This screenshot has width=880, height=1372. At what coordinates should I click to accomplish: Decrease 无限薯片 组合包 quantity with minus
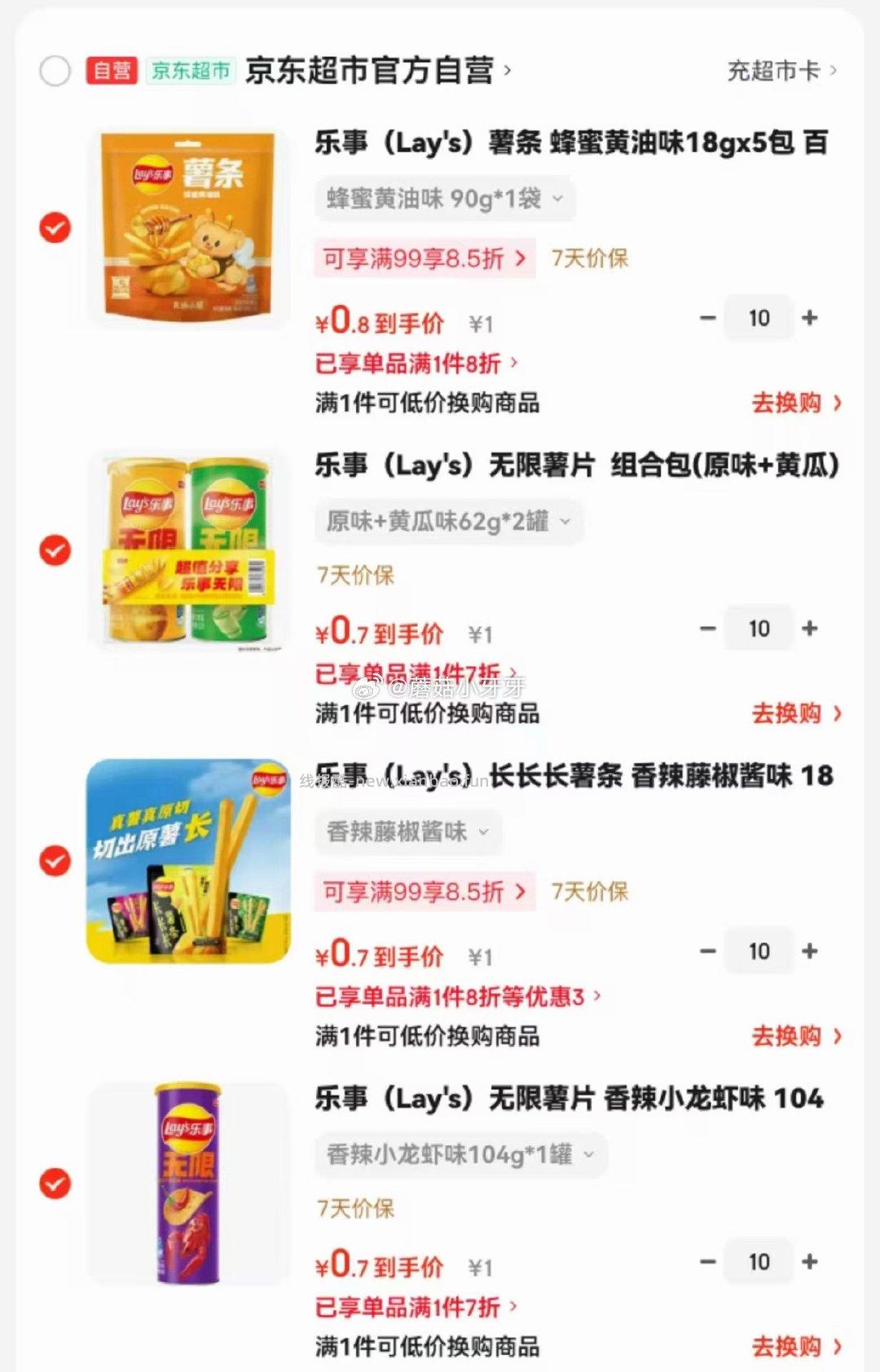706,628
